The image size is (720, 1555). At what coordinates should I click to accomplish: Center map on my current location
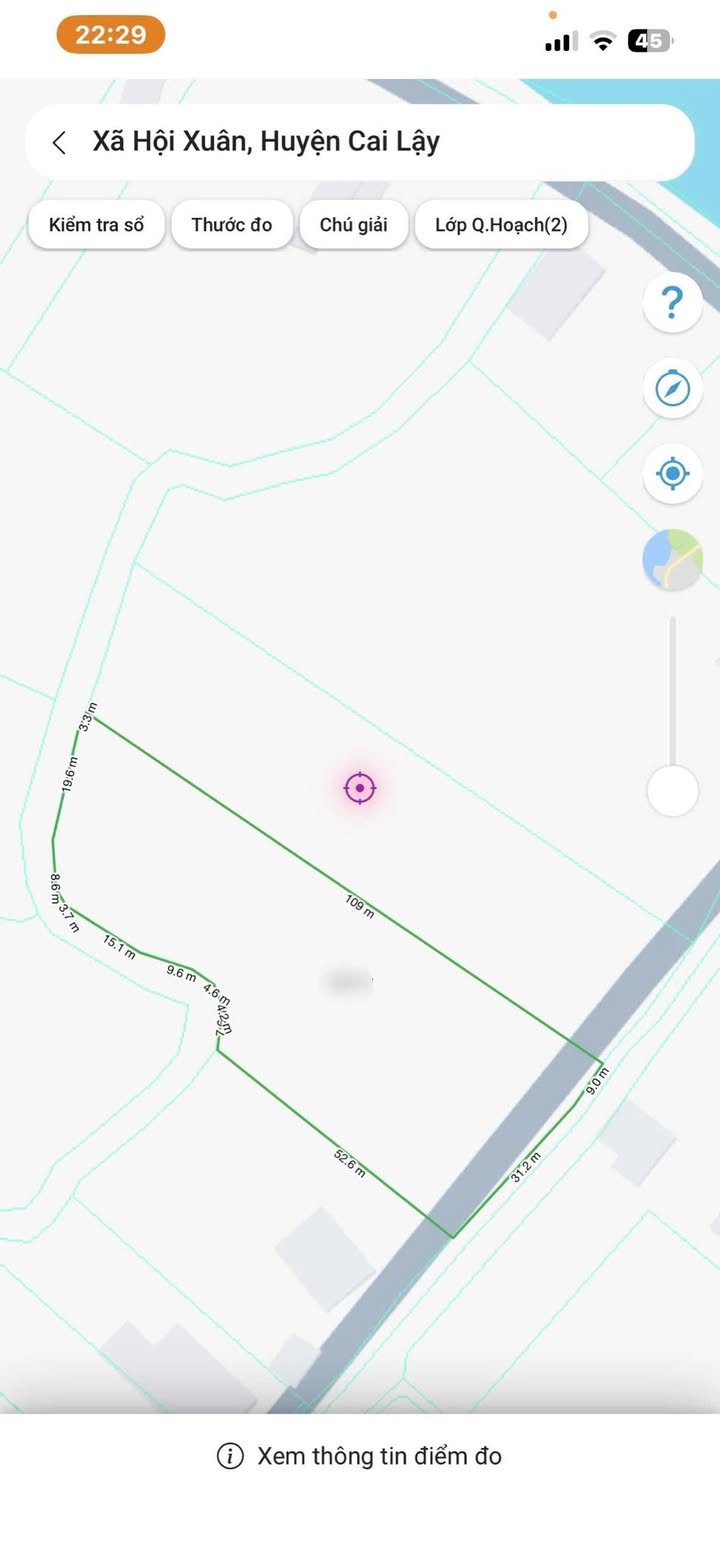pos(672,472)
